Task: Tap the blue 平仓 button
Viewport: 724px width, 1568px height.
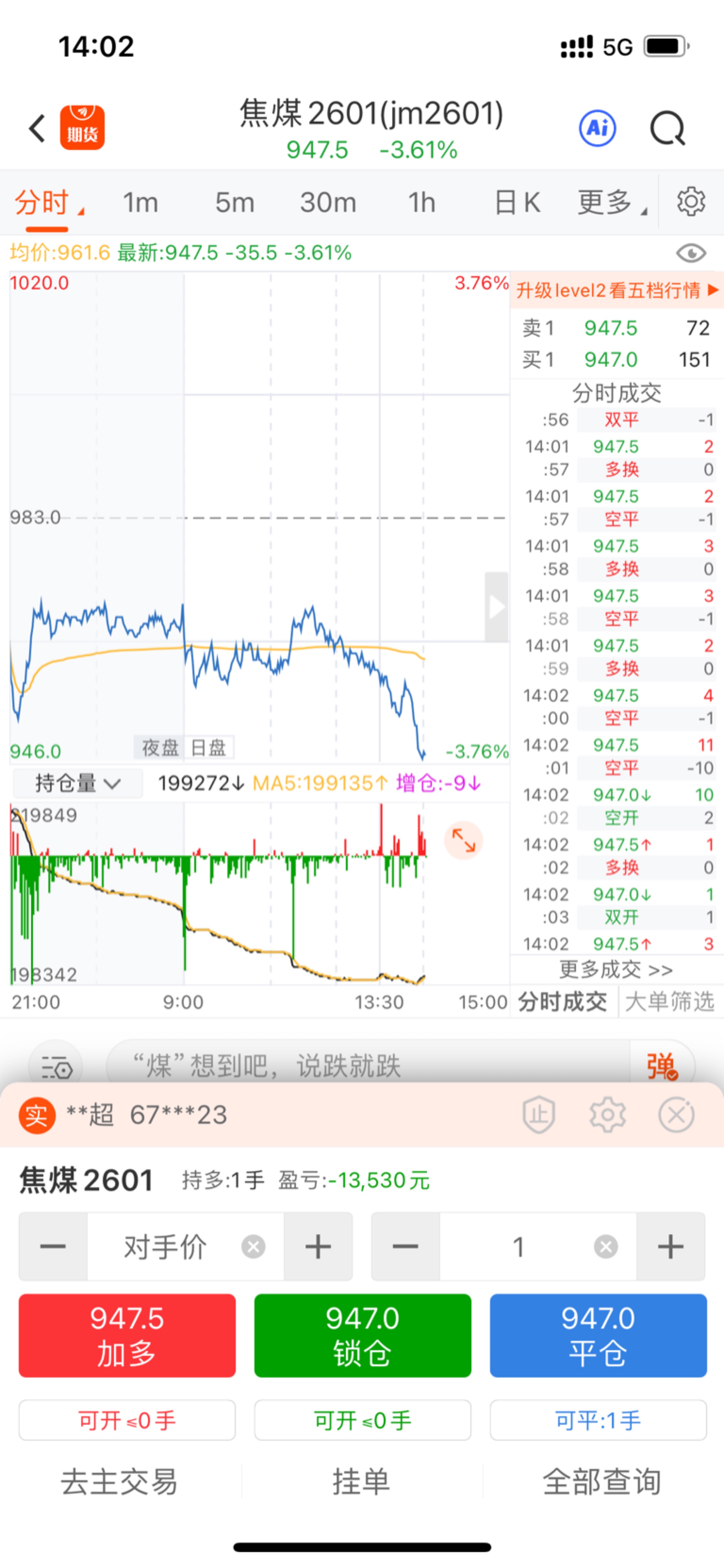Action: tap(598, 1335)
